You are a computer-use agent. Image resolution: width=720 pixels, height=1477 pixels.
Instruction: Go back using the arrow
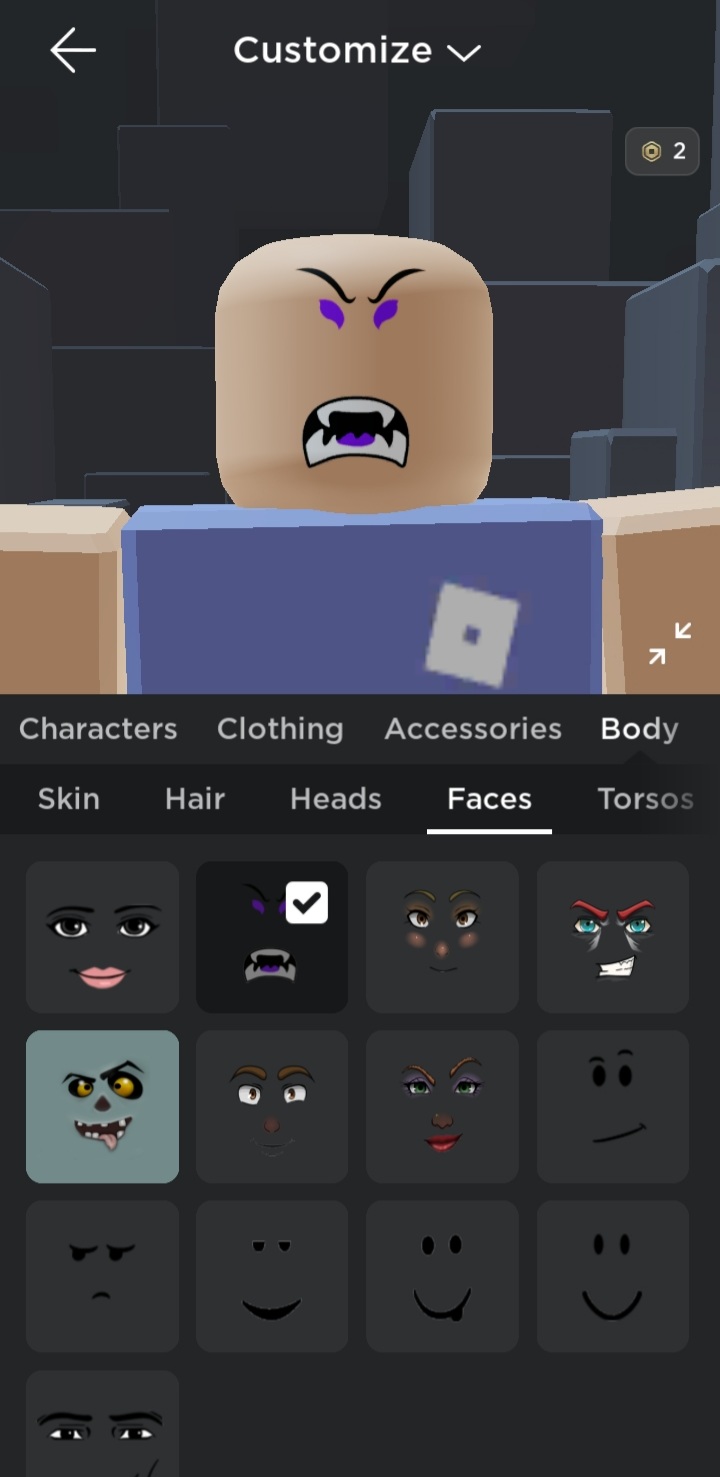point(73,50)
